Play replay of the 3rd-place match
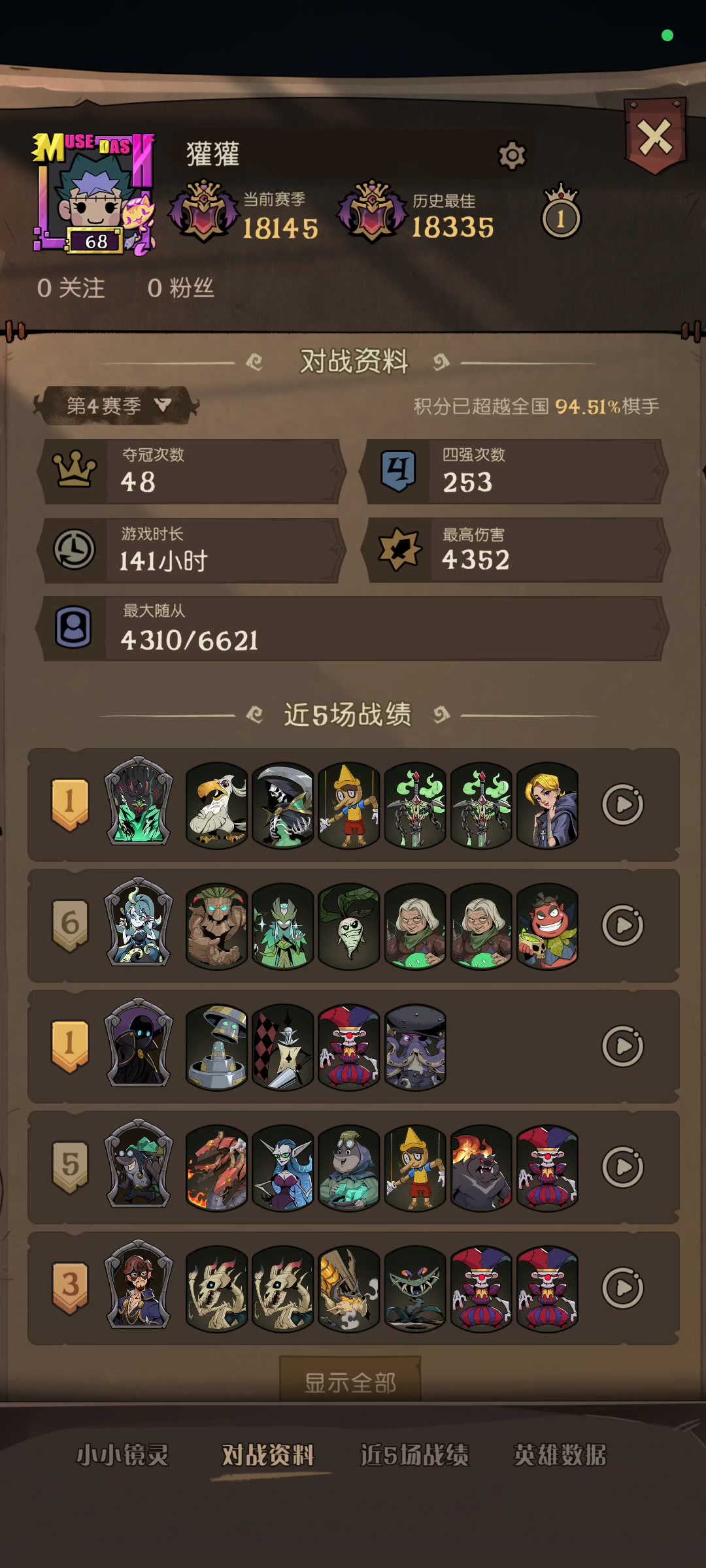Viewport: 706px width, 1568px height. point(622,1288)
